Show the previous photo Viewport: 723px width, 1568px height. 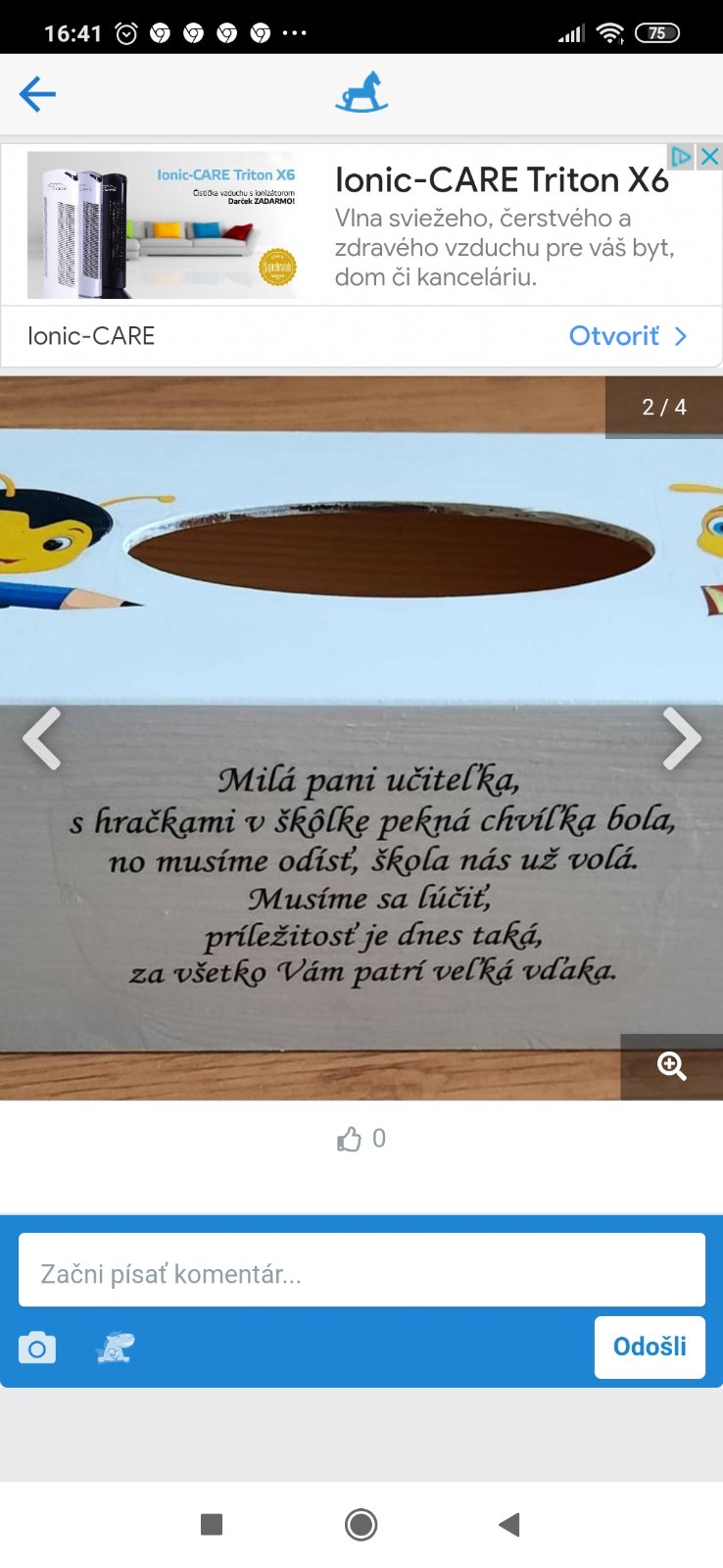(42, 738)
